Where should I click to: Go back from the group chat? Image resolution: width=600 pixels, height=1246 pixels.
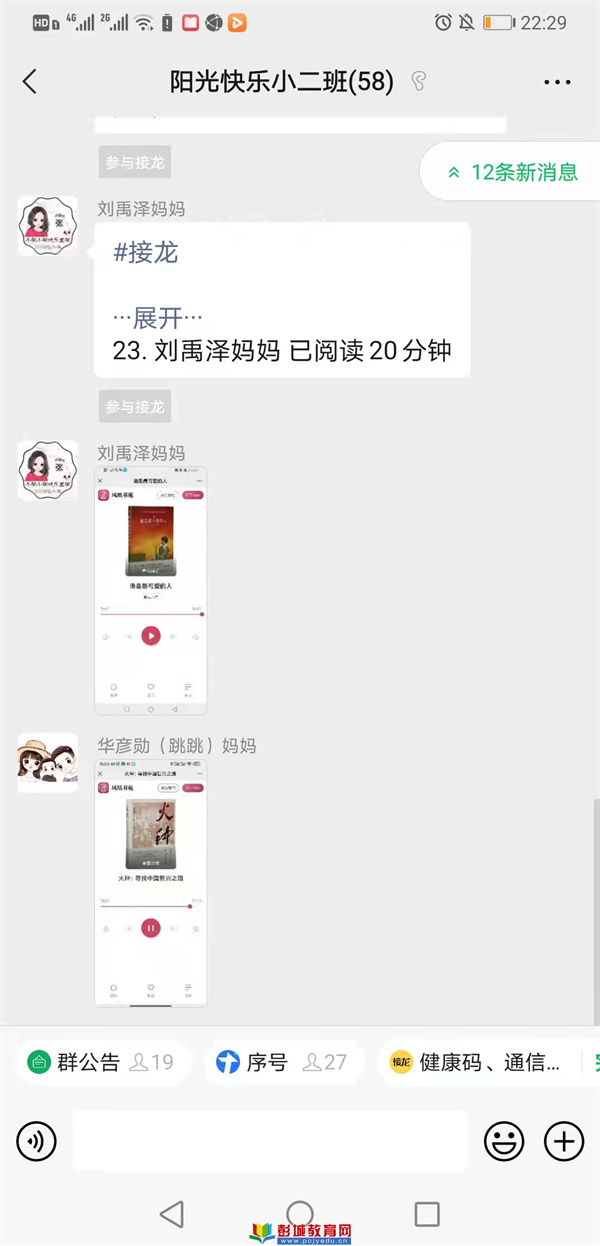click(x=29, y=82)
